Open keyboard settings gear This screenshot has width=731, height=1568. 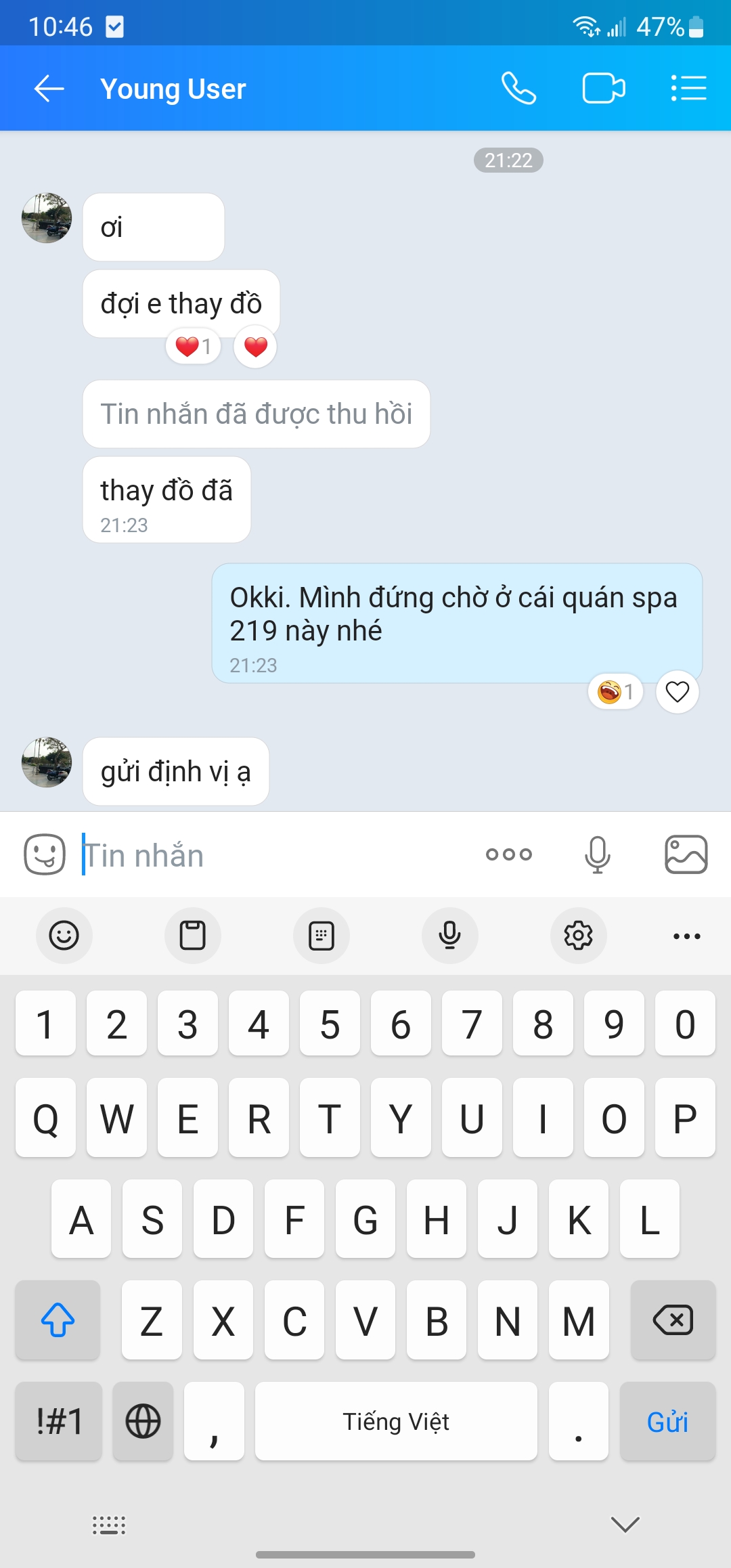tap(578, 936)
